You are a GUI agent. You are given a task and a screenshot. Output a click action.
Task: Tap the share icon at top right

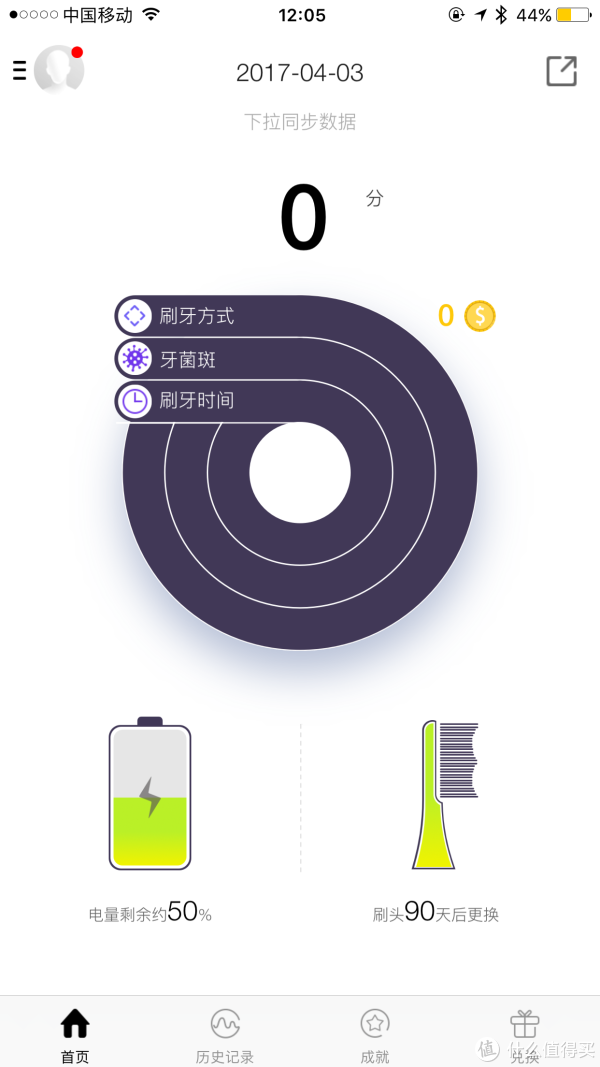561,71
